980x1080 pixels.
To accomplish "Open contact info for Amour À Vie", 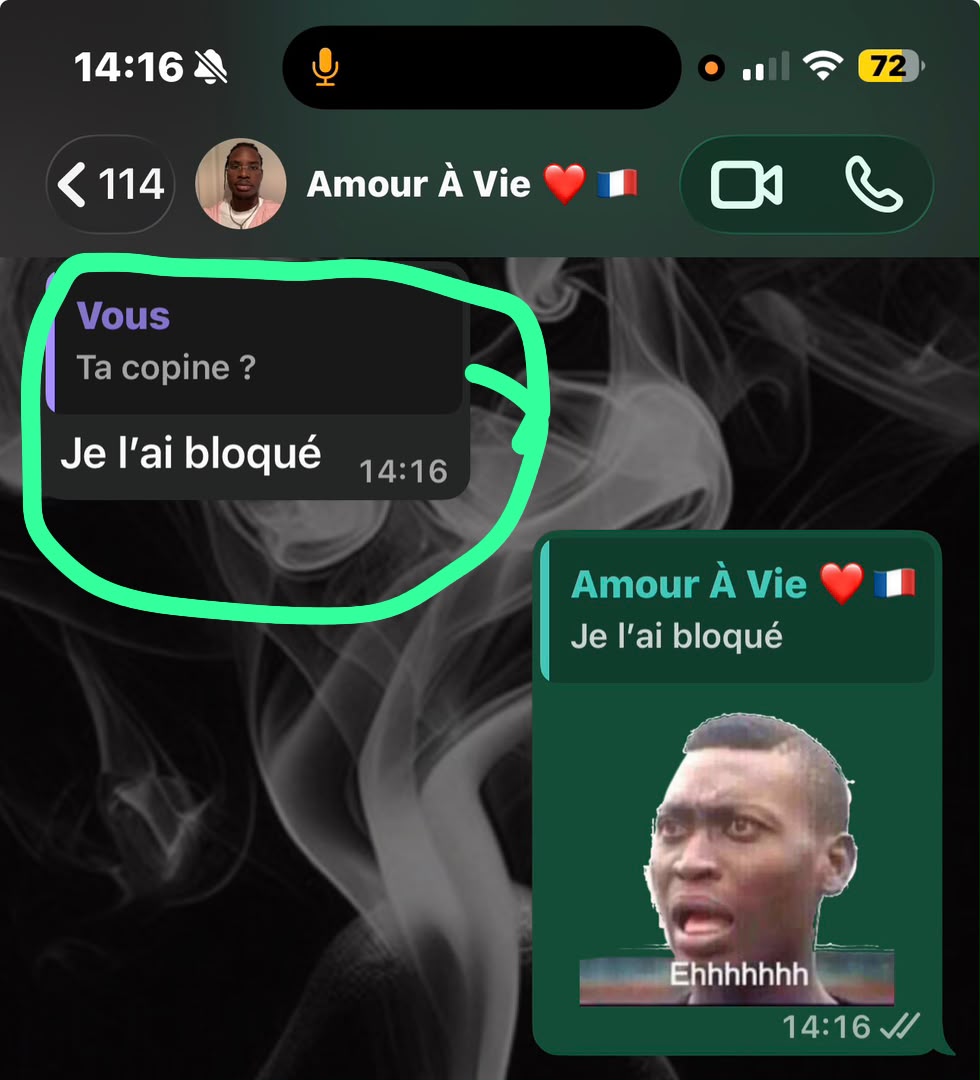I will pos(472,184).
